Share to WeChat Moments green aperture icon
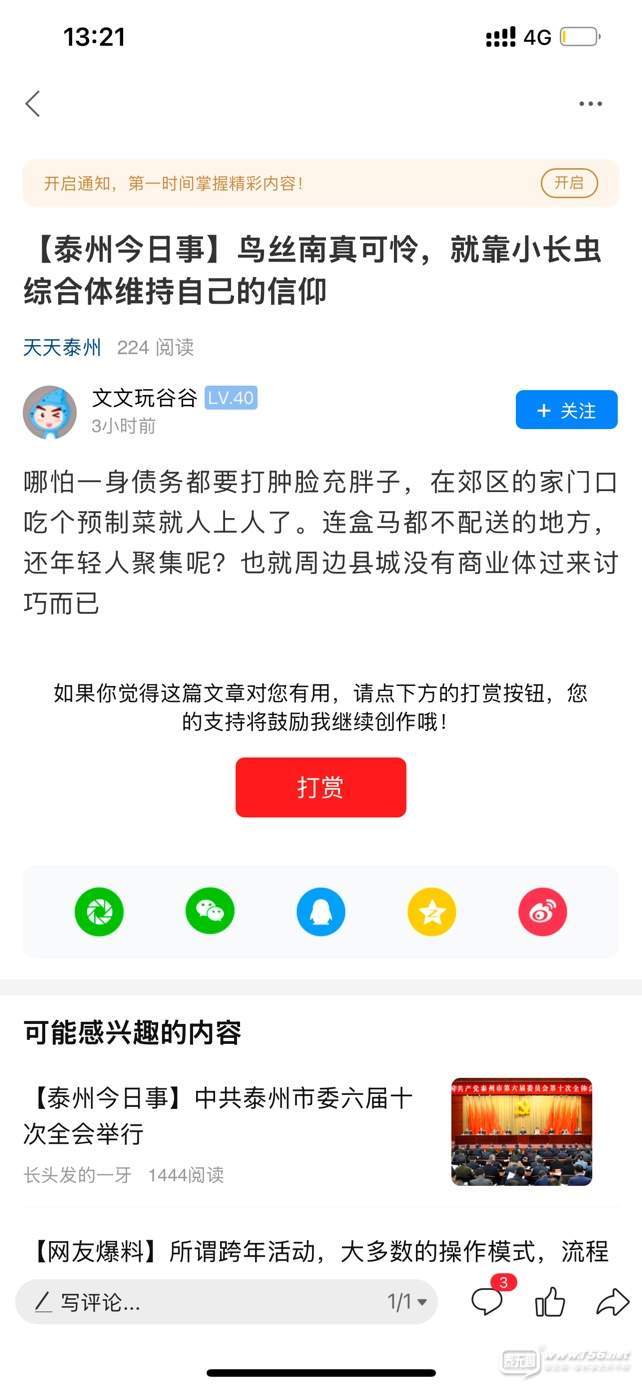This screenshot has height=1389, width=642. (99, 911)
